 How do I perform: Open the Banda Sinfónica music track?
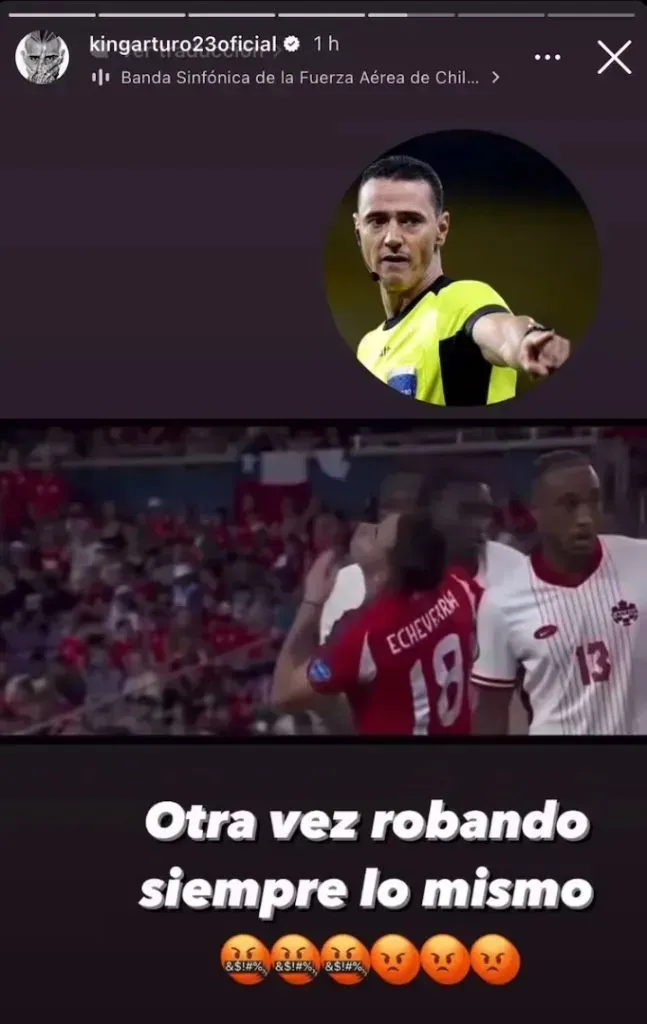pos(300,77)
